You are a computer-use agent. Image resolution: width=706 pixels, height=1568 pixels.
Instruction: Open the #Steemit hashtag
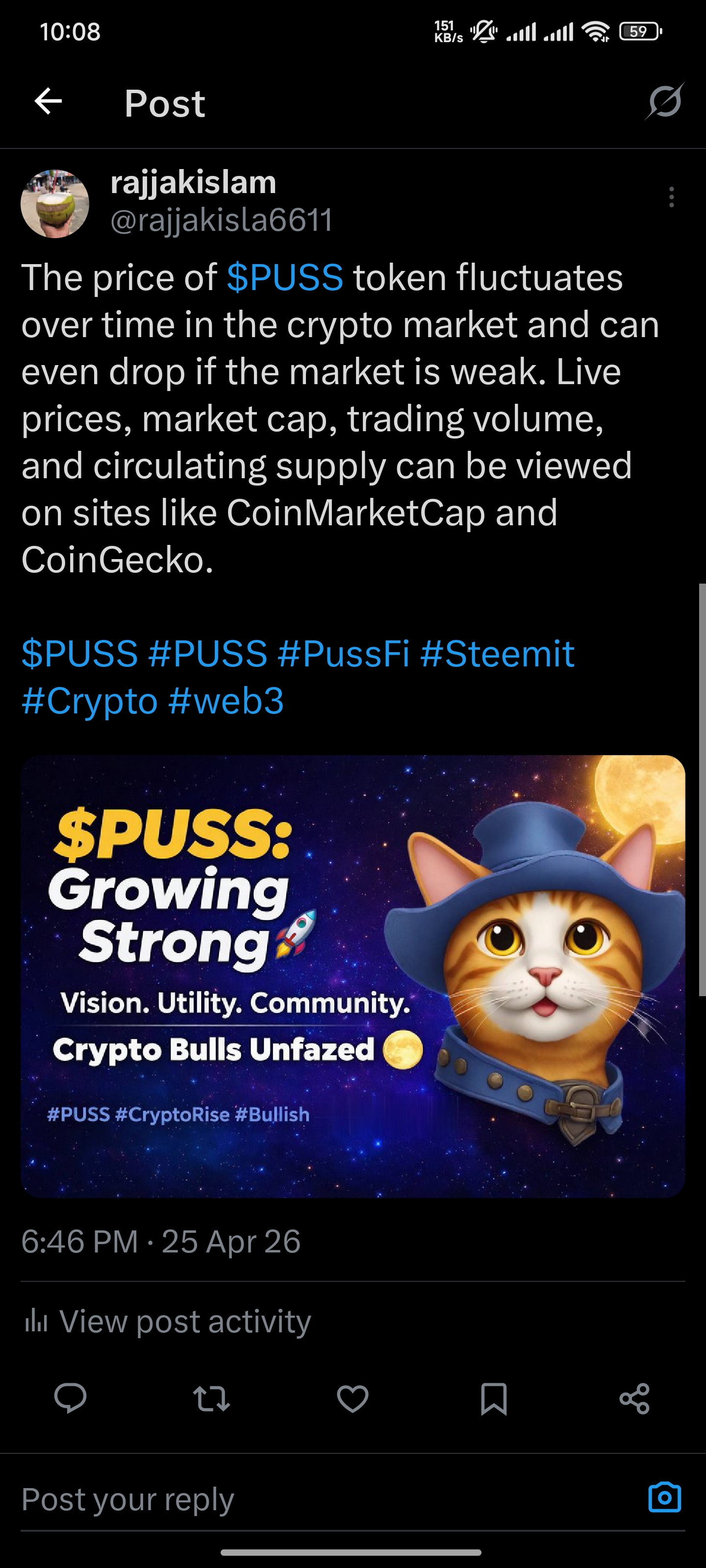coord(497,654)
